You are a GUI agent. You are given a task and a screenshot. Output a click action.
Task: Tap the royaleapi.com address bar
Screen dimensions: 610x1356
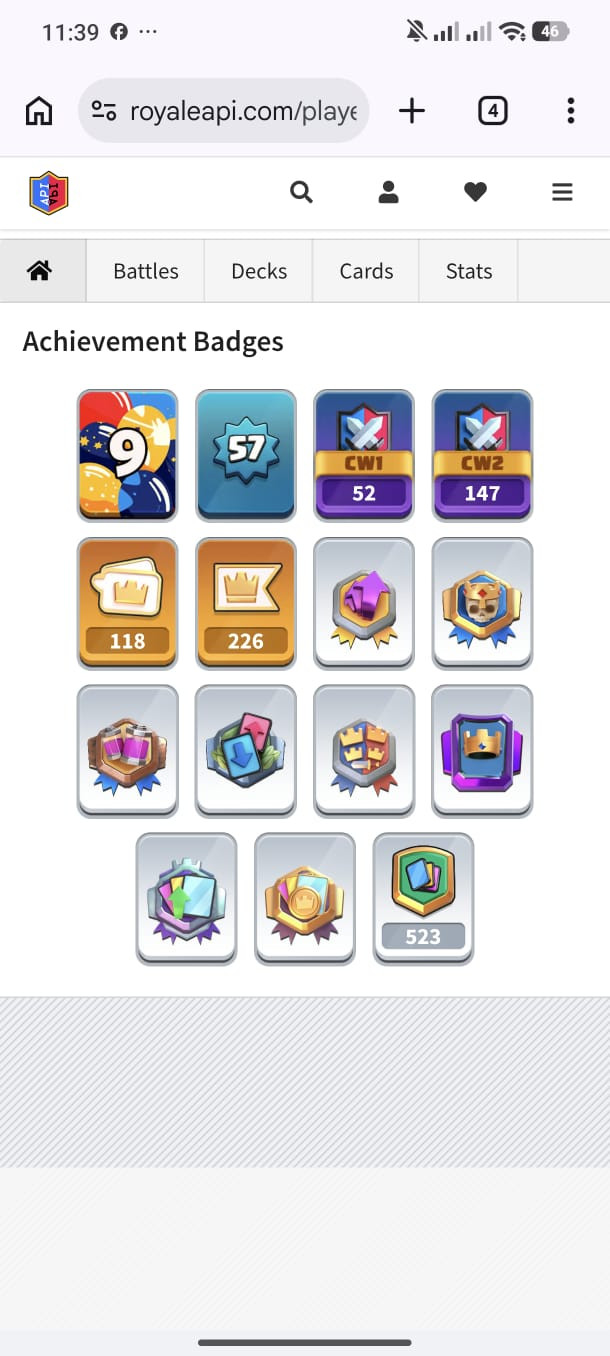[224, 111]
